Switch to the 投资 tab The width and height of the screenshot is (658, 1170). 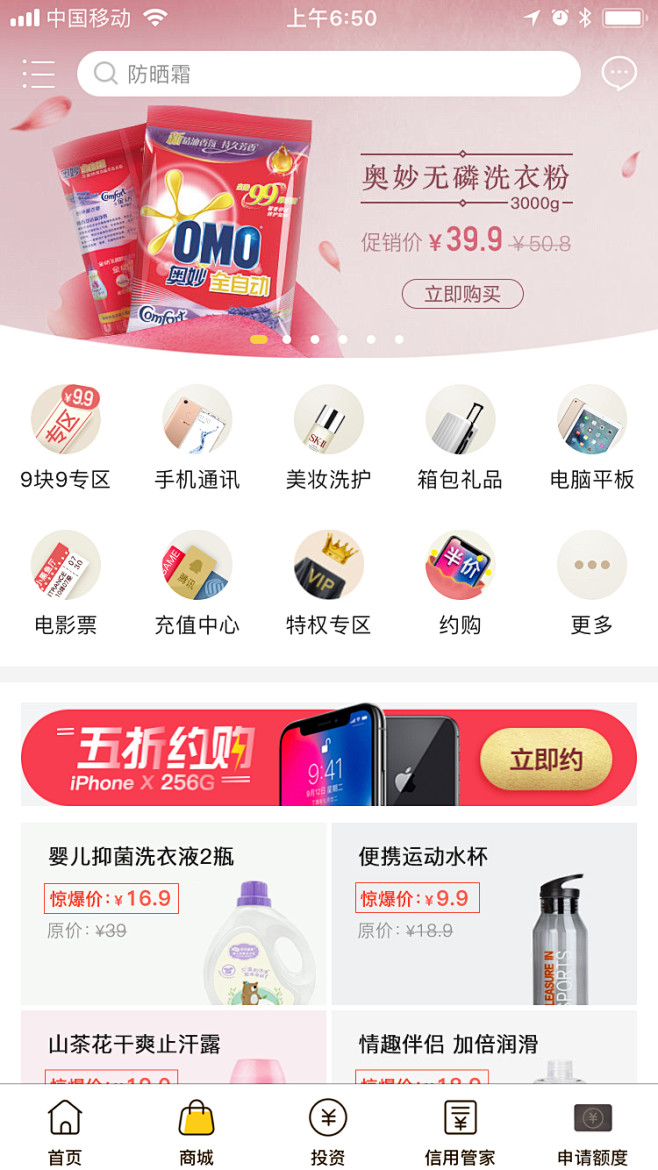point(328,1130)
